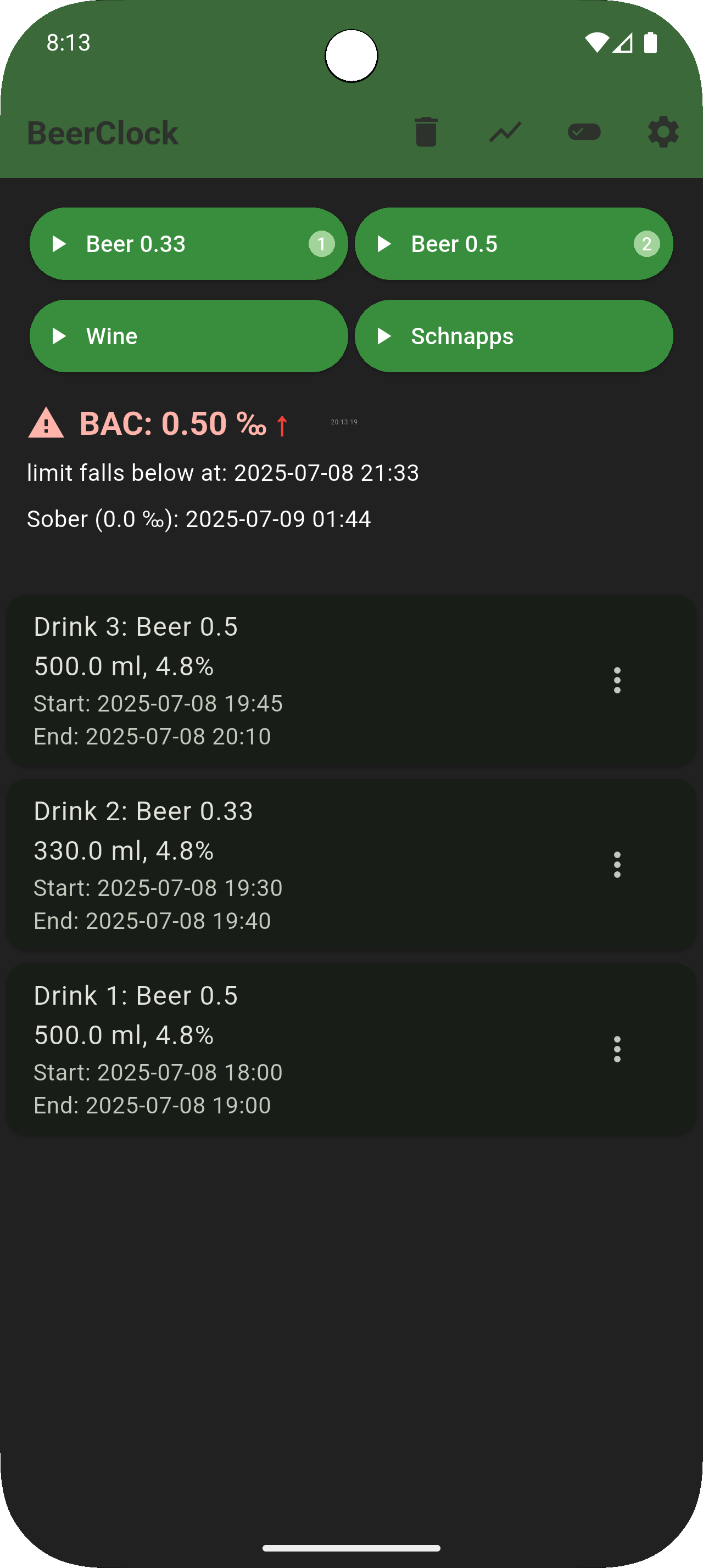Viewport: 703px width, 1568px height.
Task: Start a Beer 0.5 drink
Action: (x=514, y=244)
